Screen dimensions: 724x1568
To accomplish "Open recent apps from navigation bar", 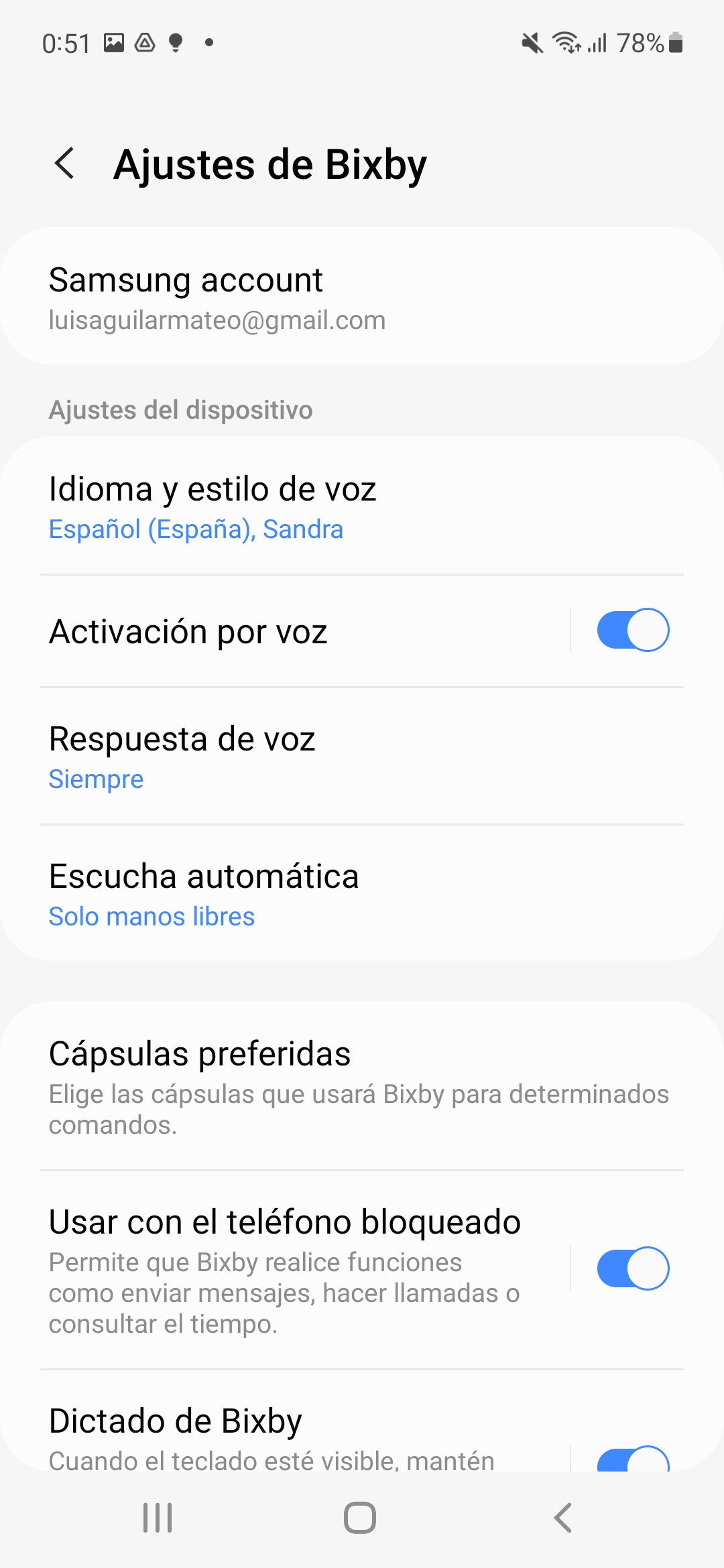I will pos(158,1518).
